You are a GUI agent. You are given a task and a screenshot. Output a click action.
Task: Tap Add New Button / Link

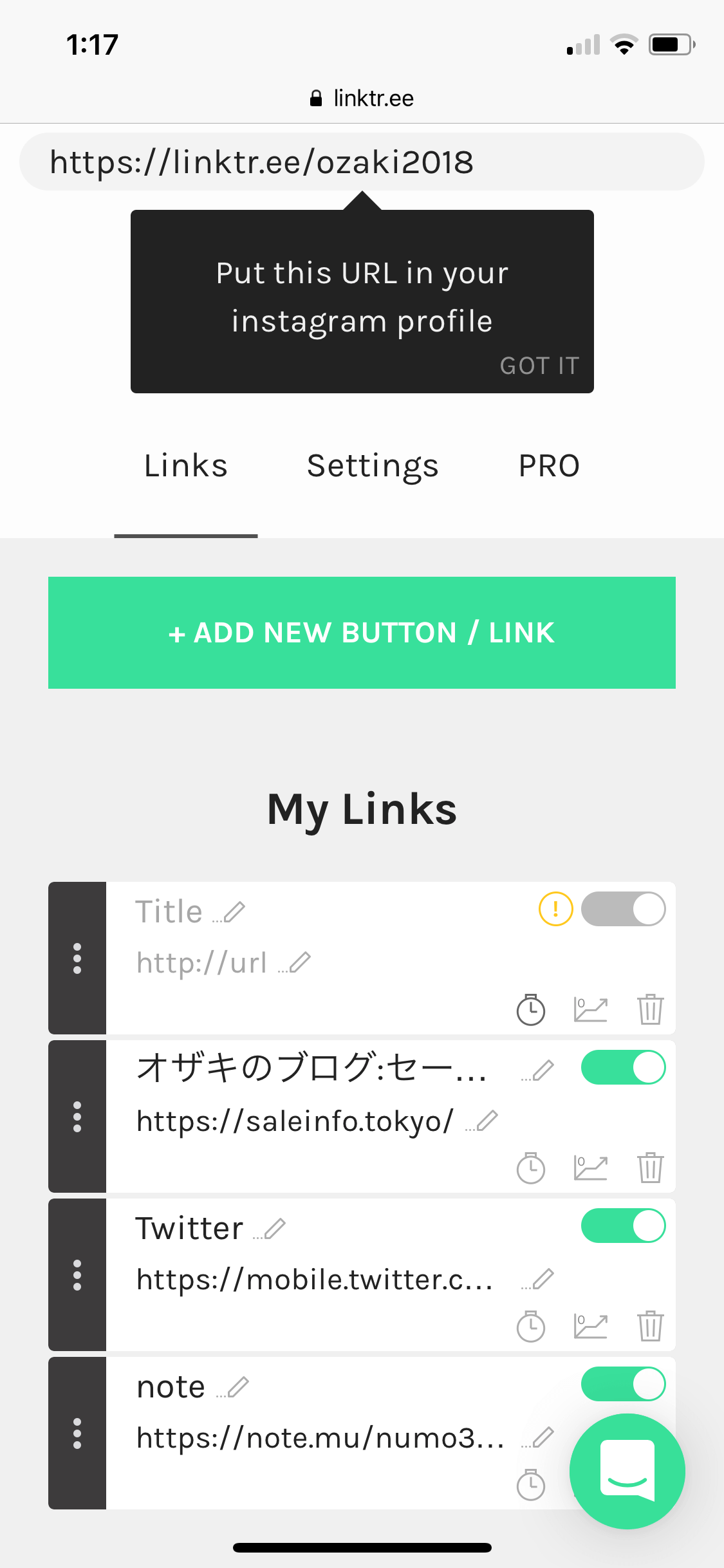click(362, 633)
